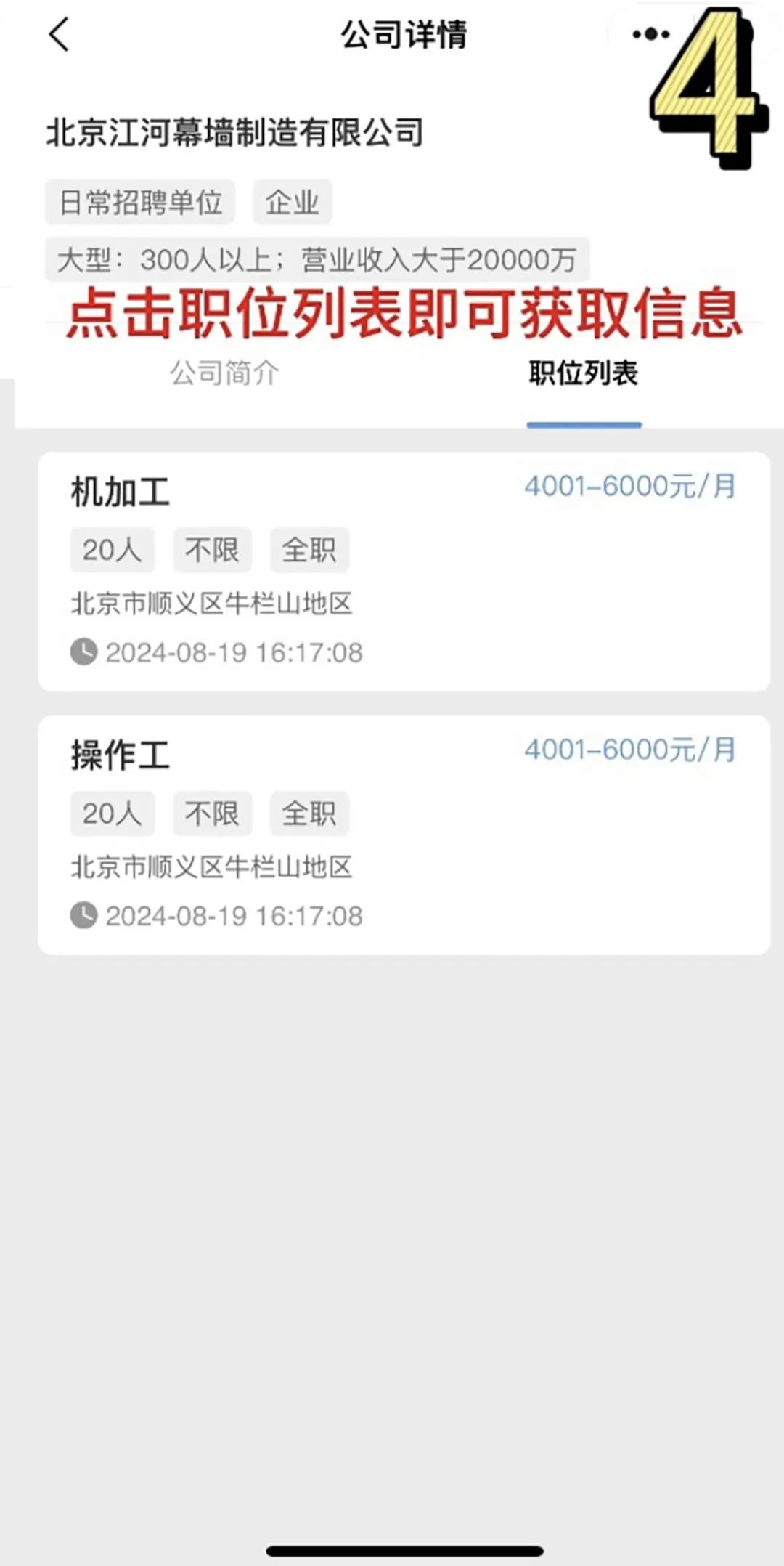Screen dimensions: 784x1566
Task: Switch to the 公司简介 tab
Action: click(x=225, y=373)
